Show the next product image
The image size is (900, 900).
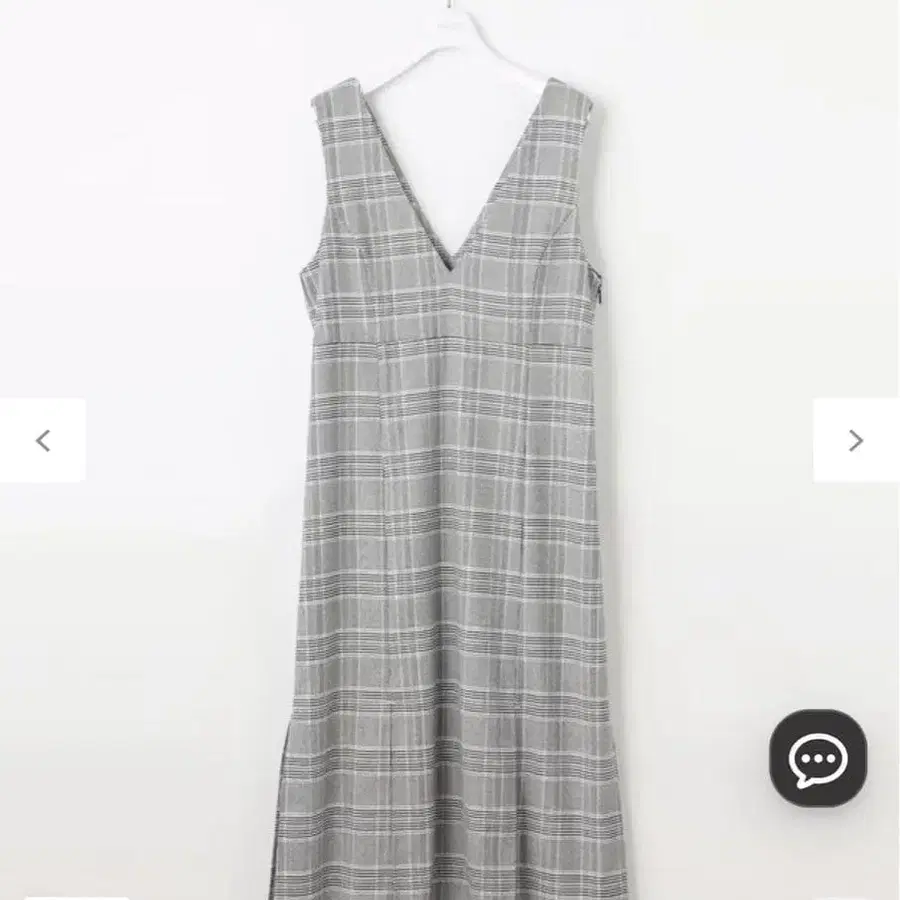pyautogui.click(x=855, y=440)
